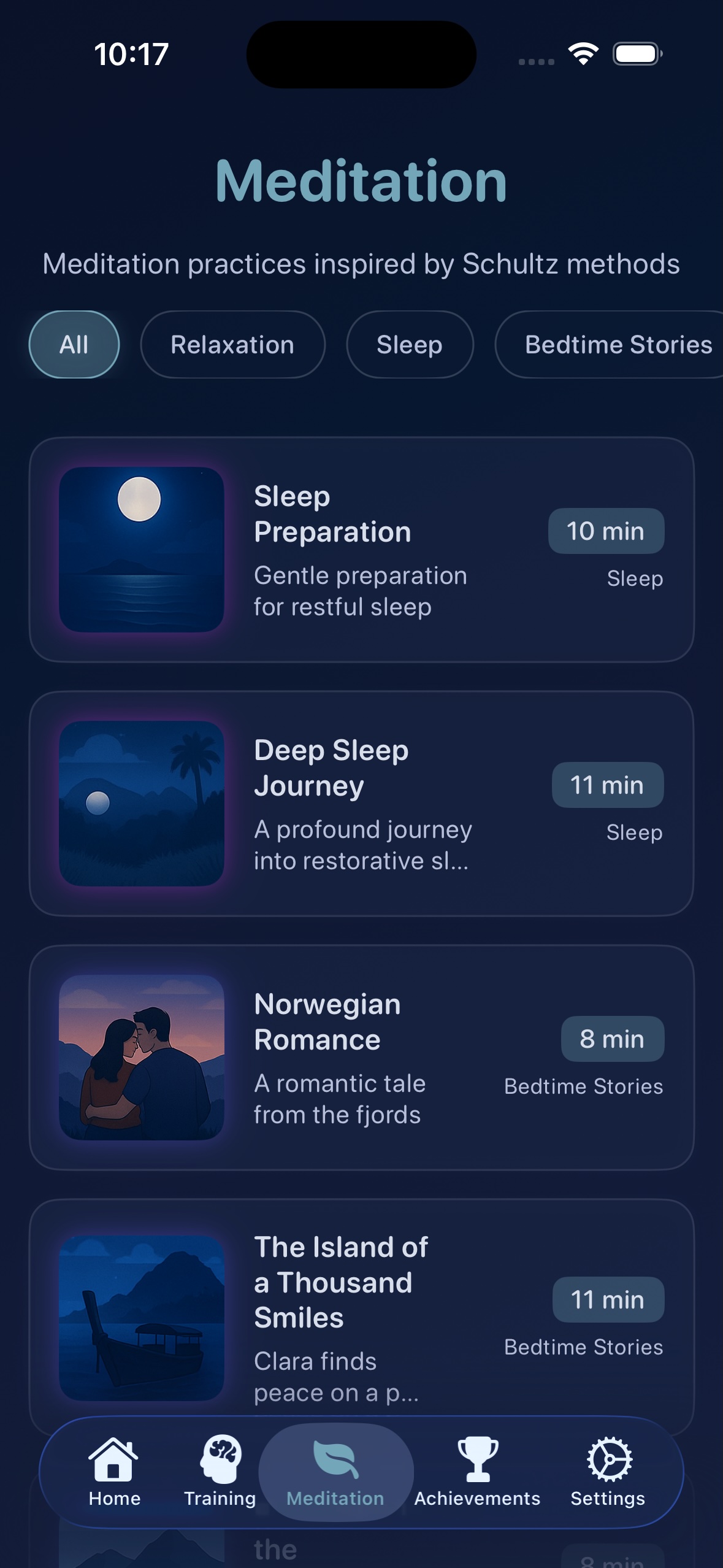This screenshot has height=1568, width=723.
Task: Tap the 10 min duration badge
Action: tap(606, 531)
